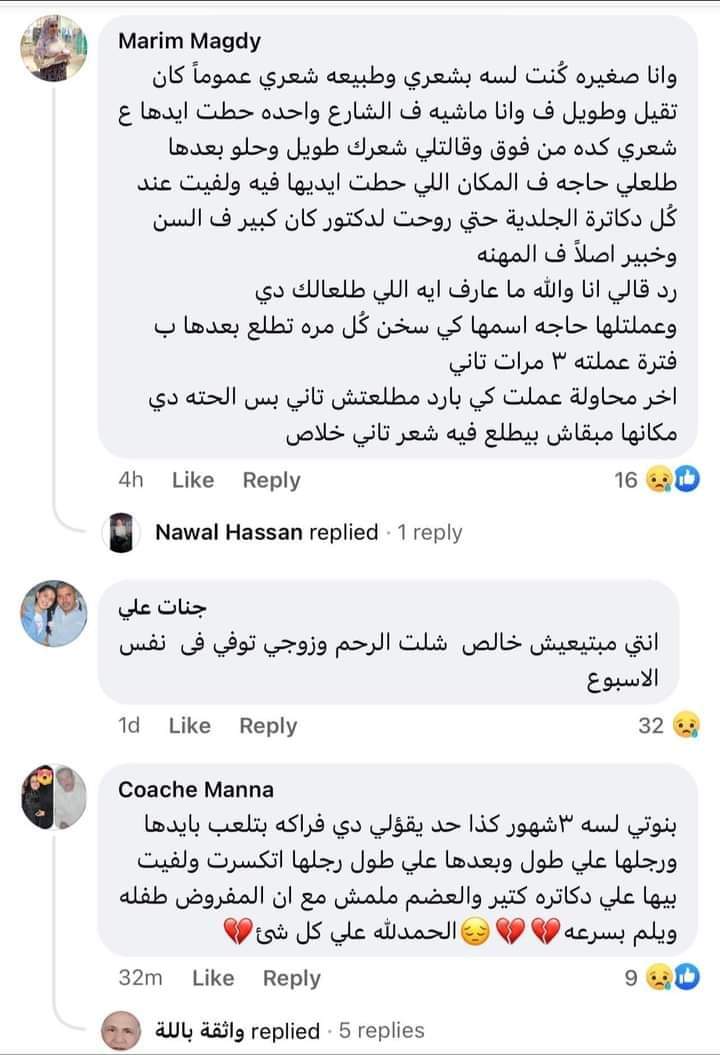Like Marim Magdy's comment
This screenshot has width=720, height=1055.
point(192,480)
